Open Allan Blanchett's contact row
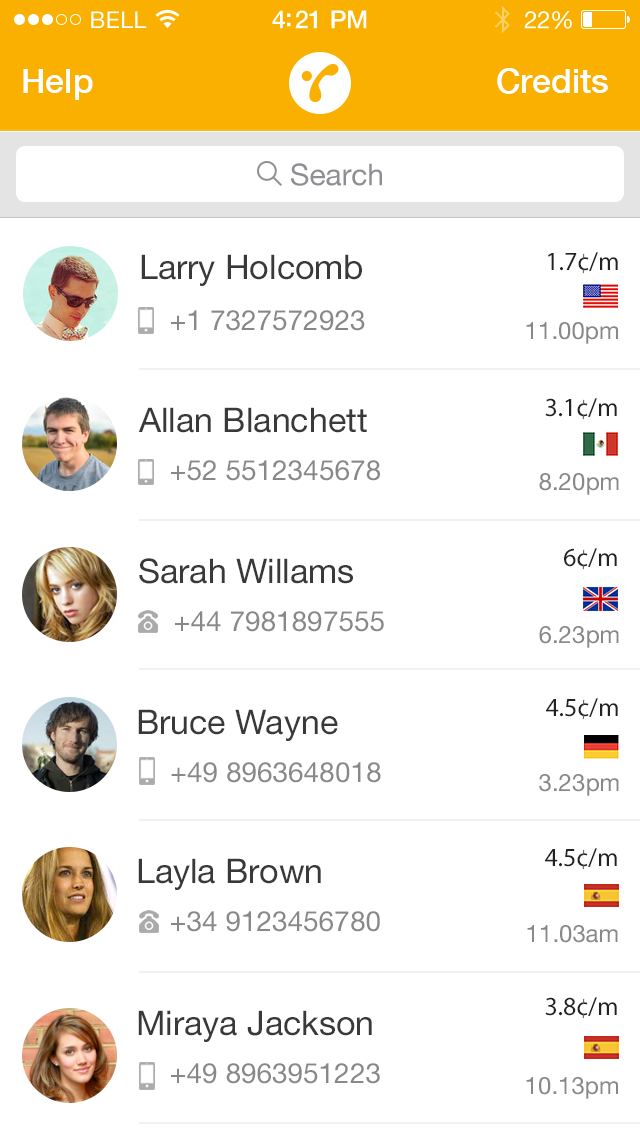The width and height of the screenshot is (640, 1136). click(320, 445)
